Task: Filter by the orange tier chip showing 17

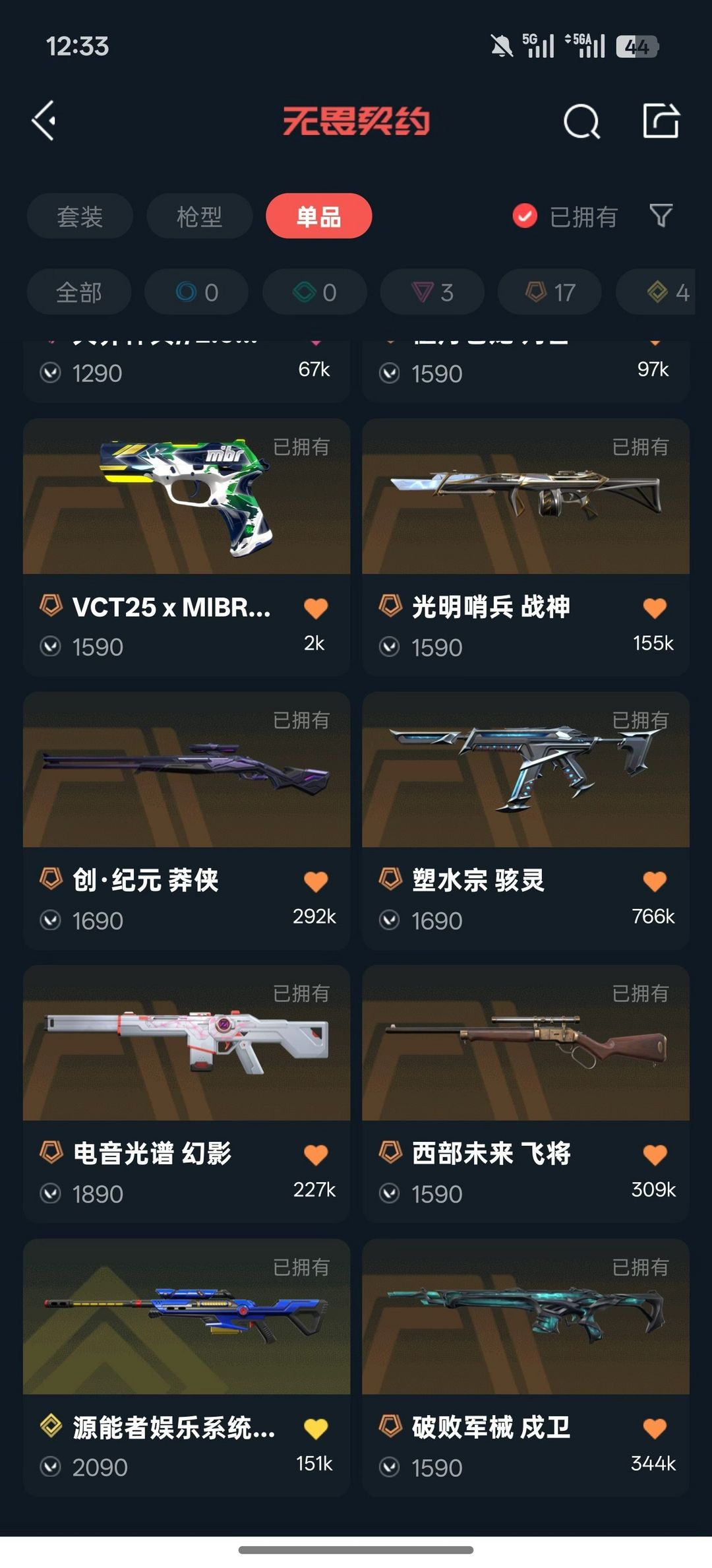Action: point(550,292)
